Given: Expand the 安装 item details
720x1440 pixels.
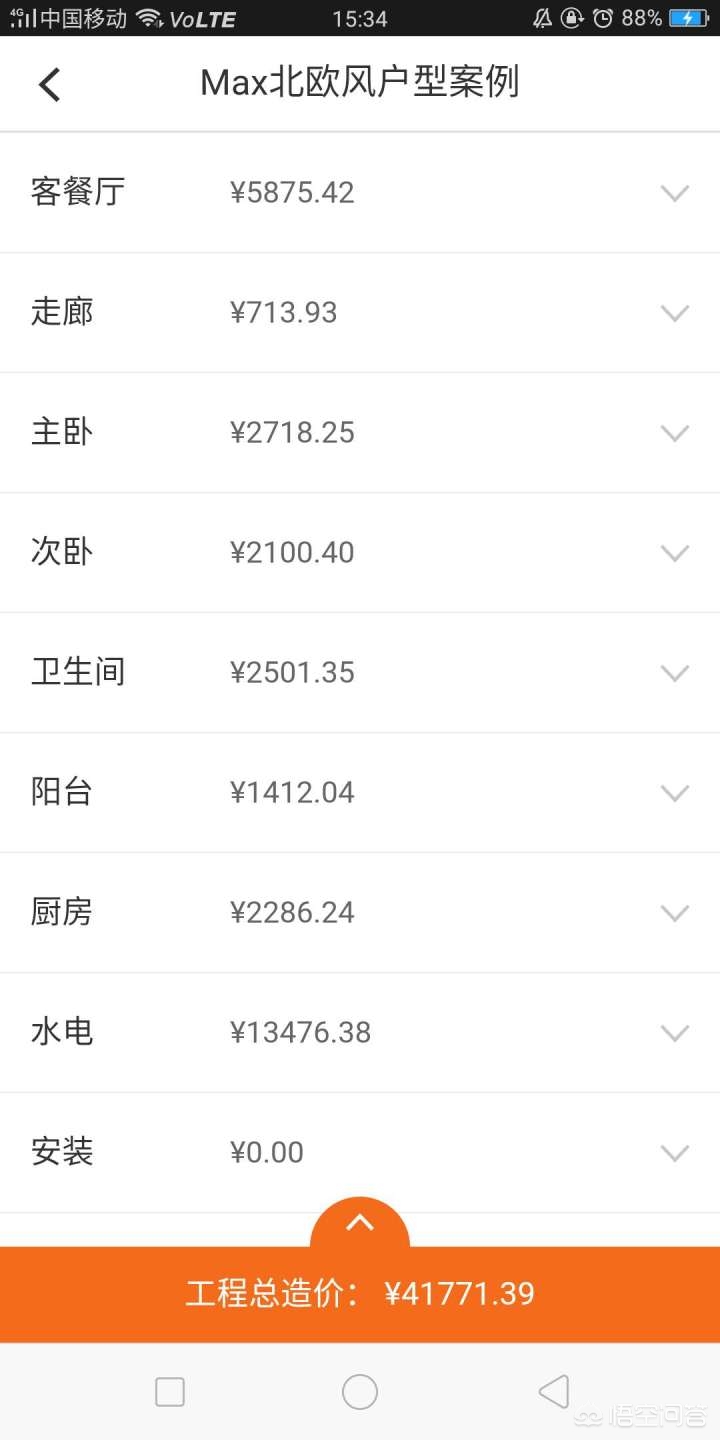Looking at the screenshot, I should click(x=675, y=1152).
